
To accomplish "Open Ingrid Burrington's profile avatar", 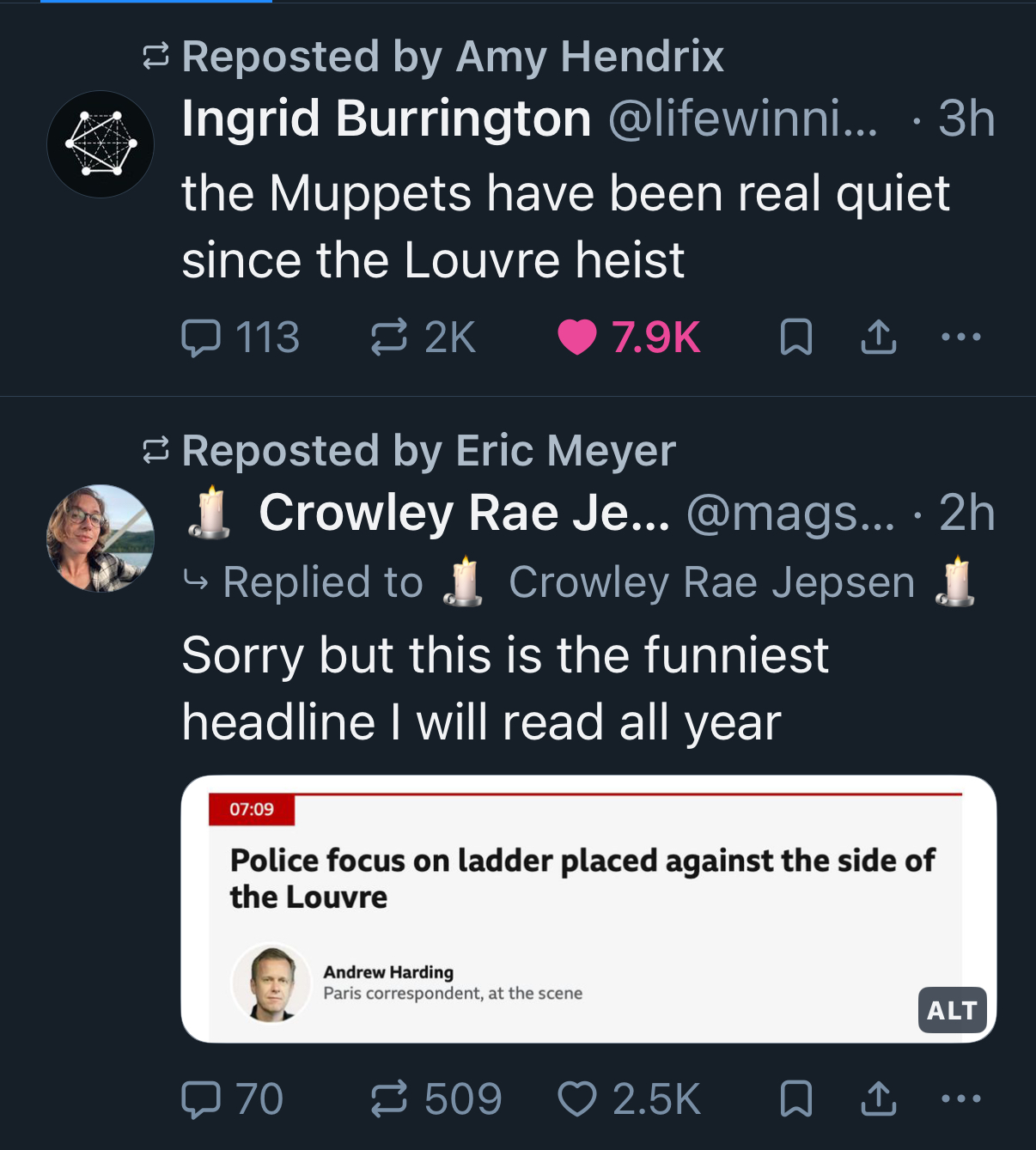I will [x=101, y=144].
